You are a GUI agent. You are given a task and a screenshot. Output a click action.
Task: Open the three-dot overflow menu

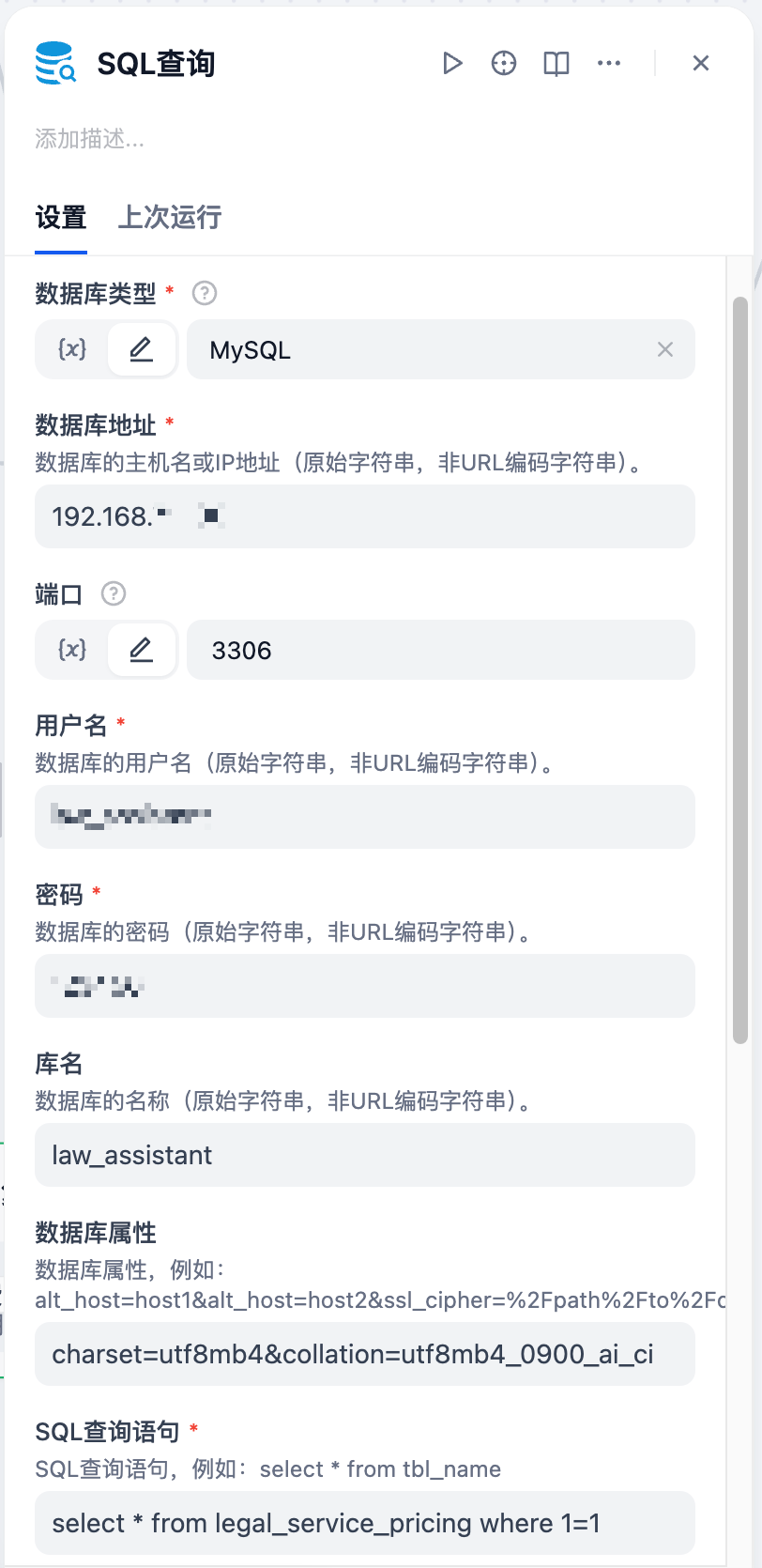609,63
